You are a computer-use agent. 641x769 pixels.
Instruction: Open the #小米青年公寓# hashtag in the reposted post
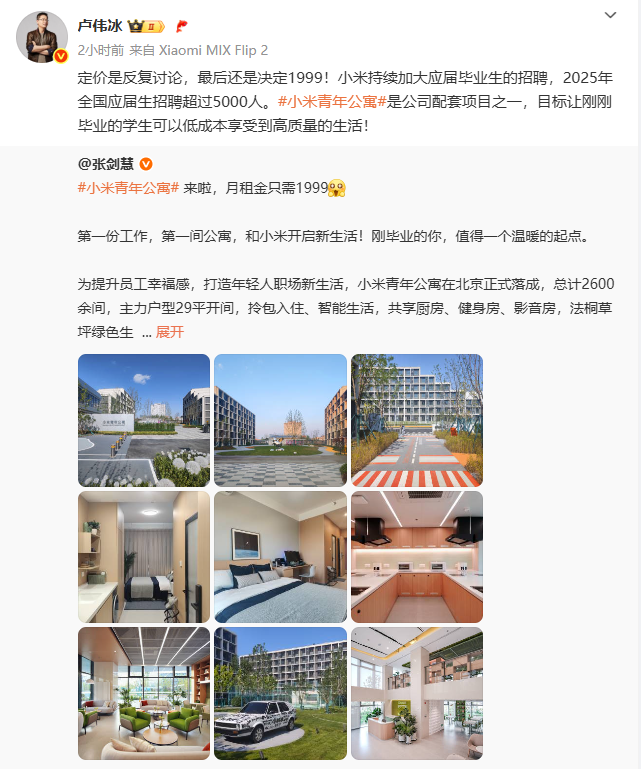click(128, 188)
